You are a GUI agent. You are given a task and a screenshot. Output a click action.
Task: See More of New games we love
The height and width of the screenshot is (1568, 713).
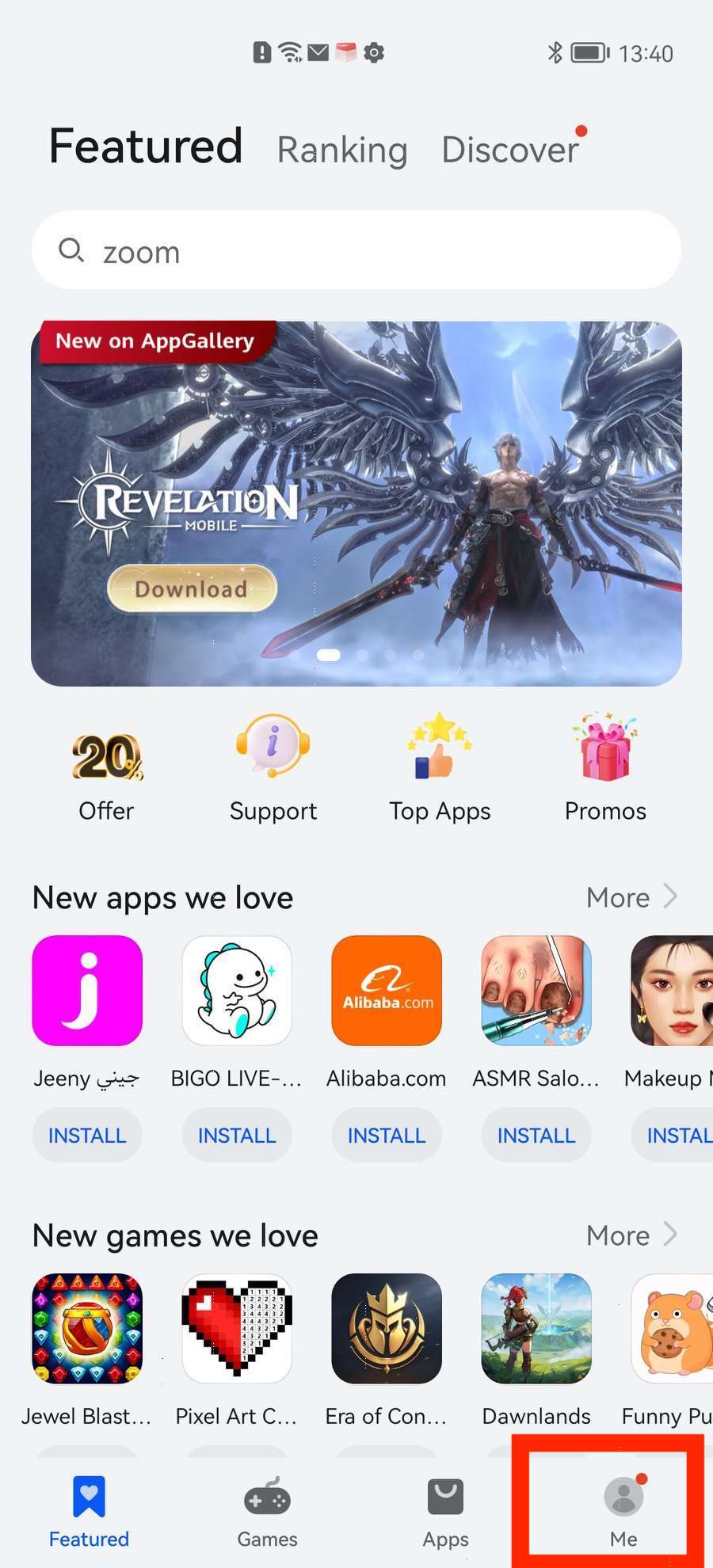[631, 1235]
